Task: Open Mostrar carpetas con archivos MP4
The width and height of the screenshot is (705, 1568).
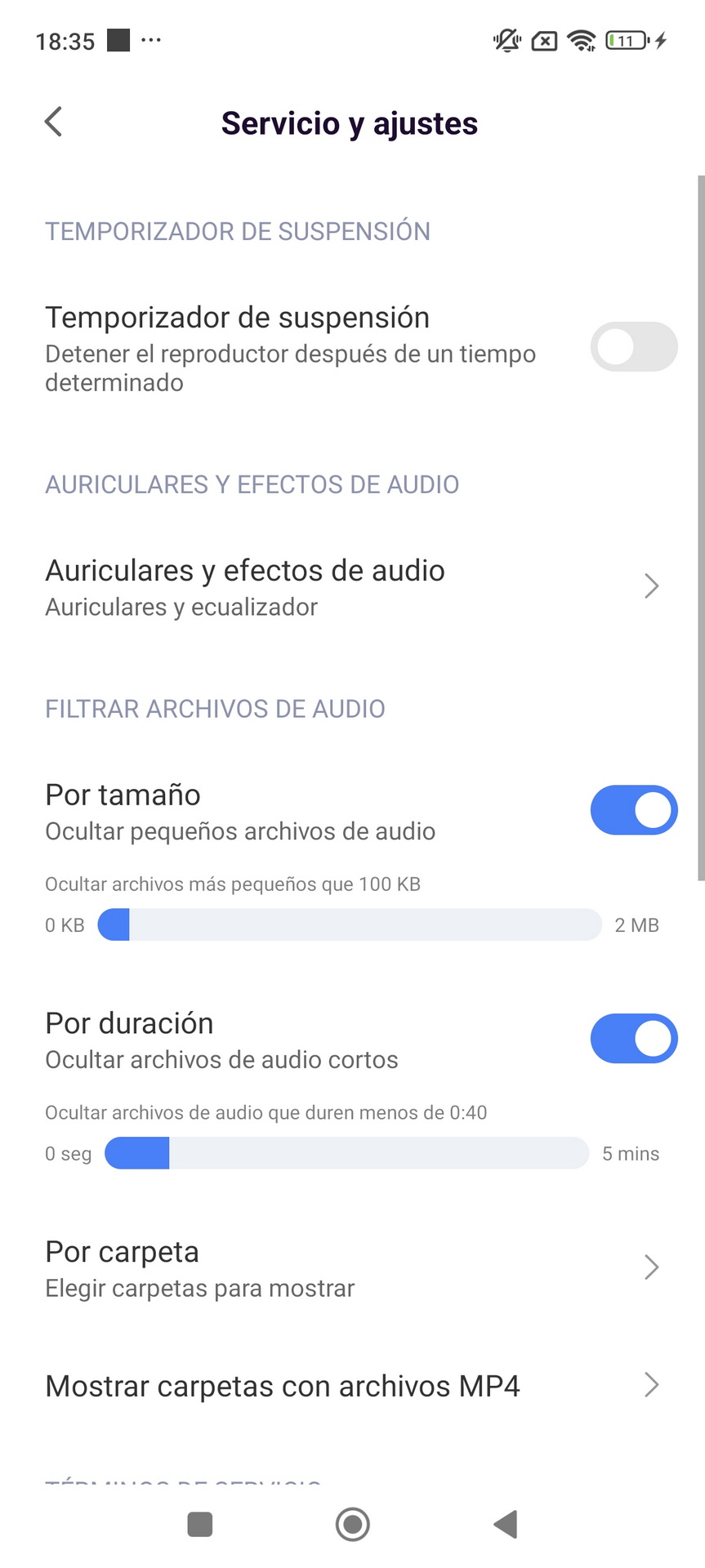Action: click(x=352, y=1386)
